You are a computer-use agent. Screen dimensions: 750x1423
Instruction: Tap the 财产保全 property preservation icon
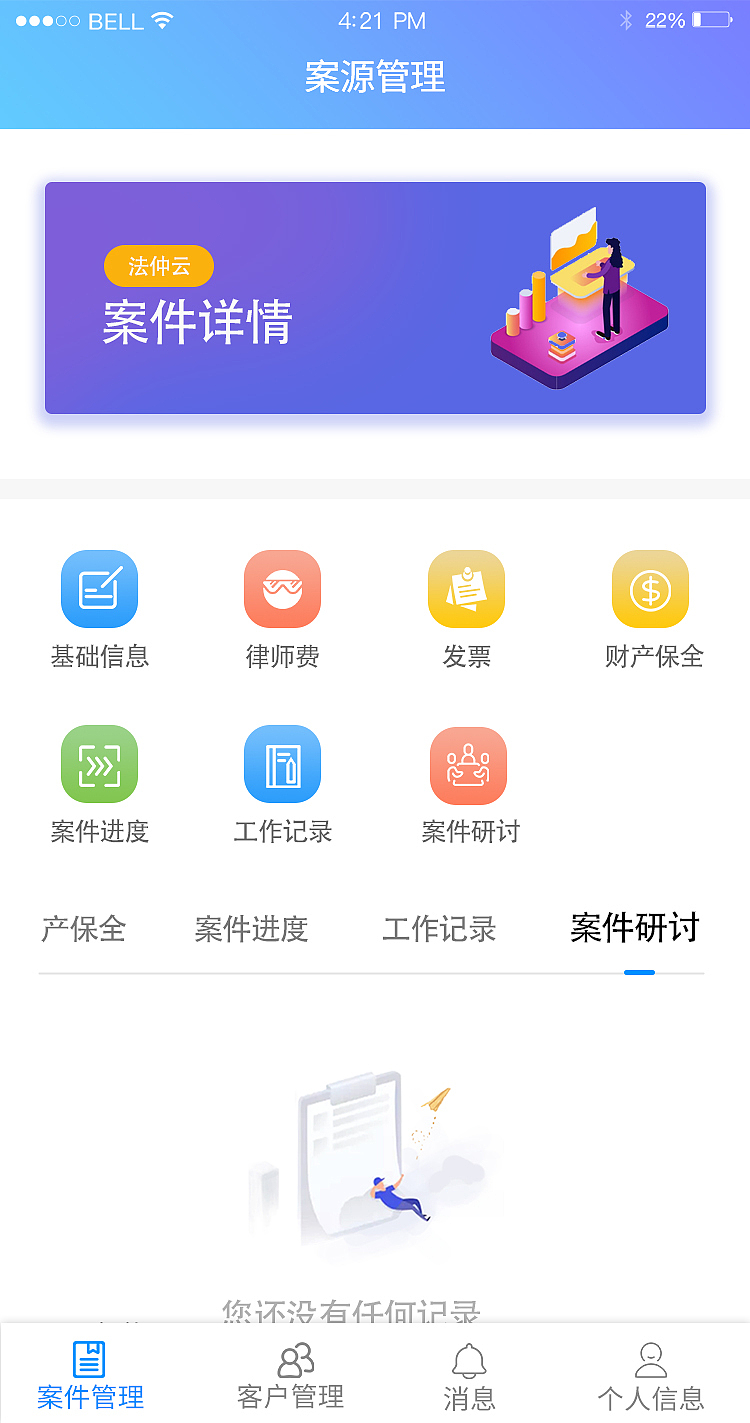[650, 588]
